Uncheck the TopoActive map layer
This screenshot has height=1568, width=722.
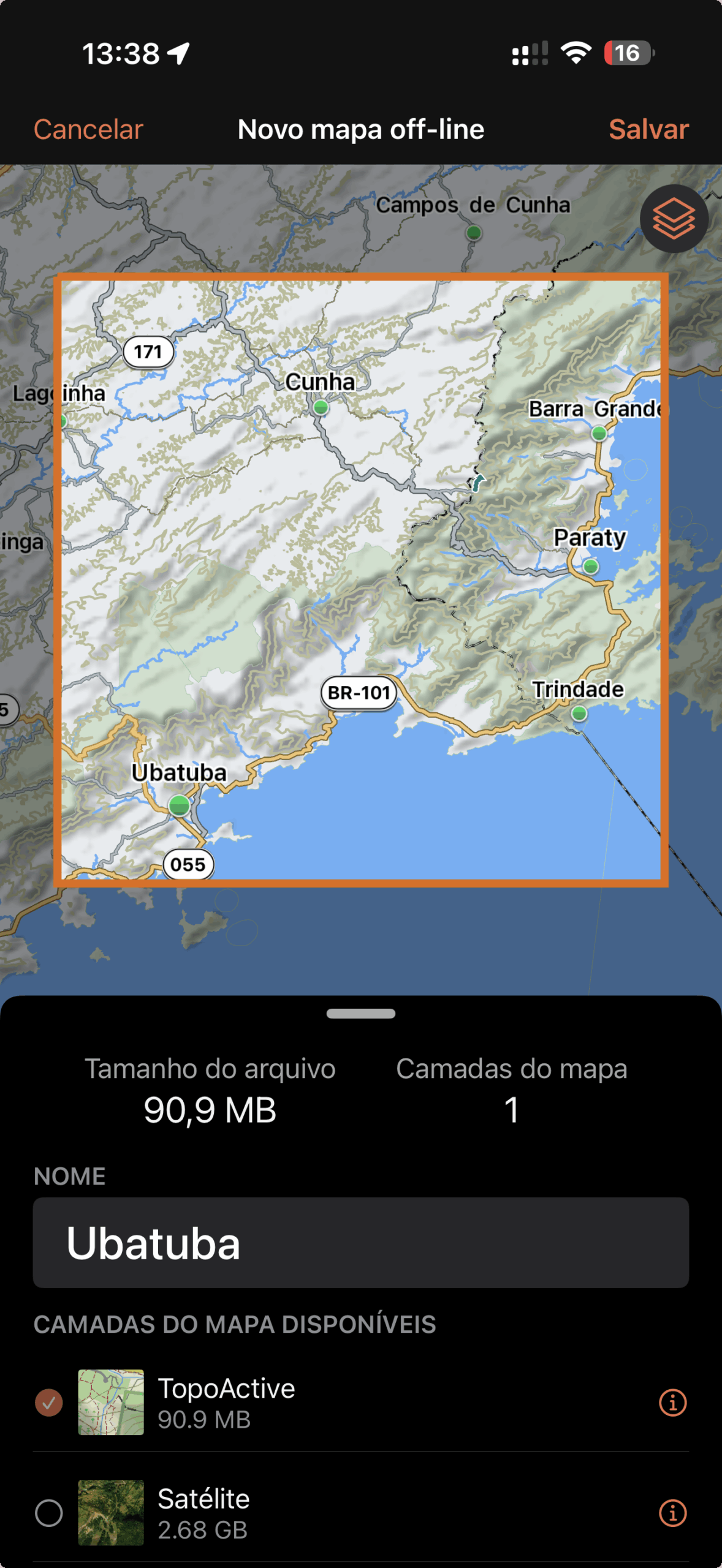pyautogui.click(x=49, y=1403)
